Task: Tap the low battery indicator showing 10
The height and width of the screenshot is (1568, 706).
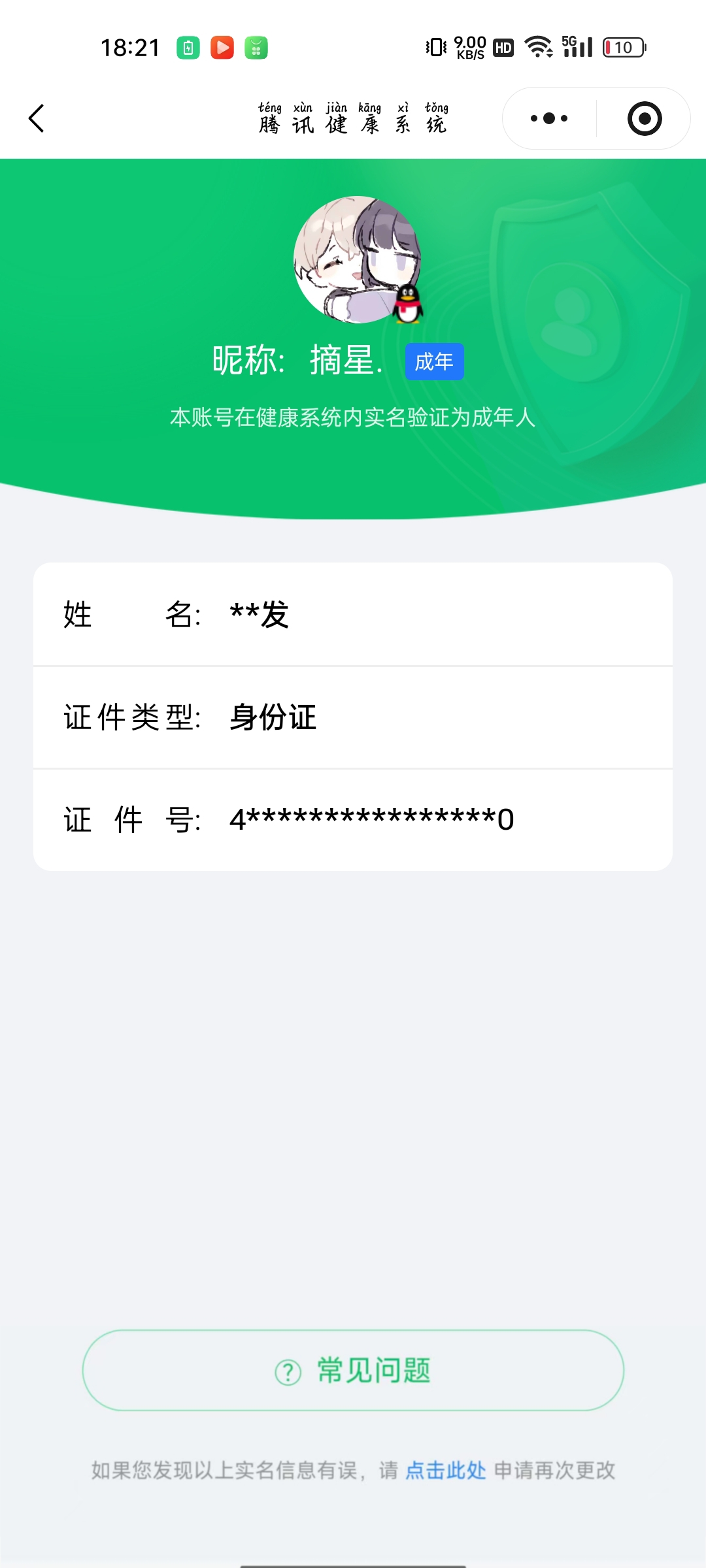Action: [623, 47]
